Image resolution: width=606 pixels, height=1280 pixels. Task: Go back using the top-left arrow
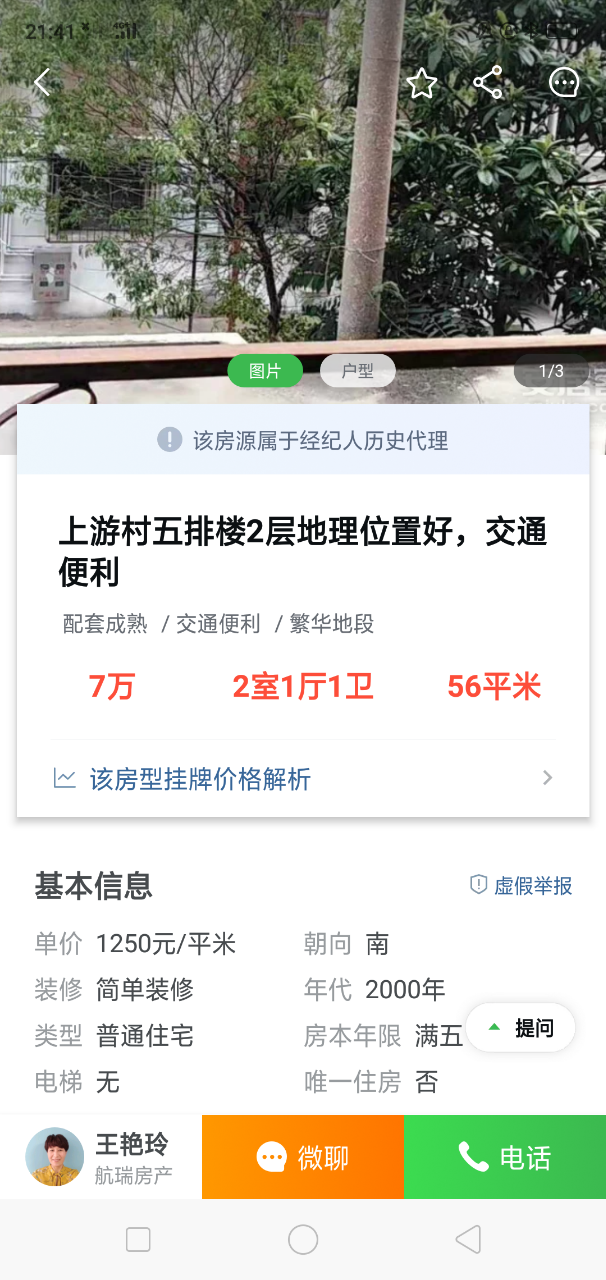click(42, 83)
